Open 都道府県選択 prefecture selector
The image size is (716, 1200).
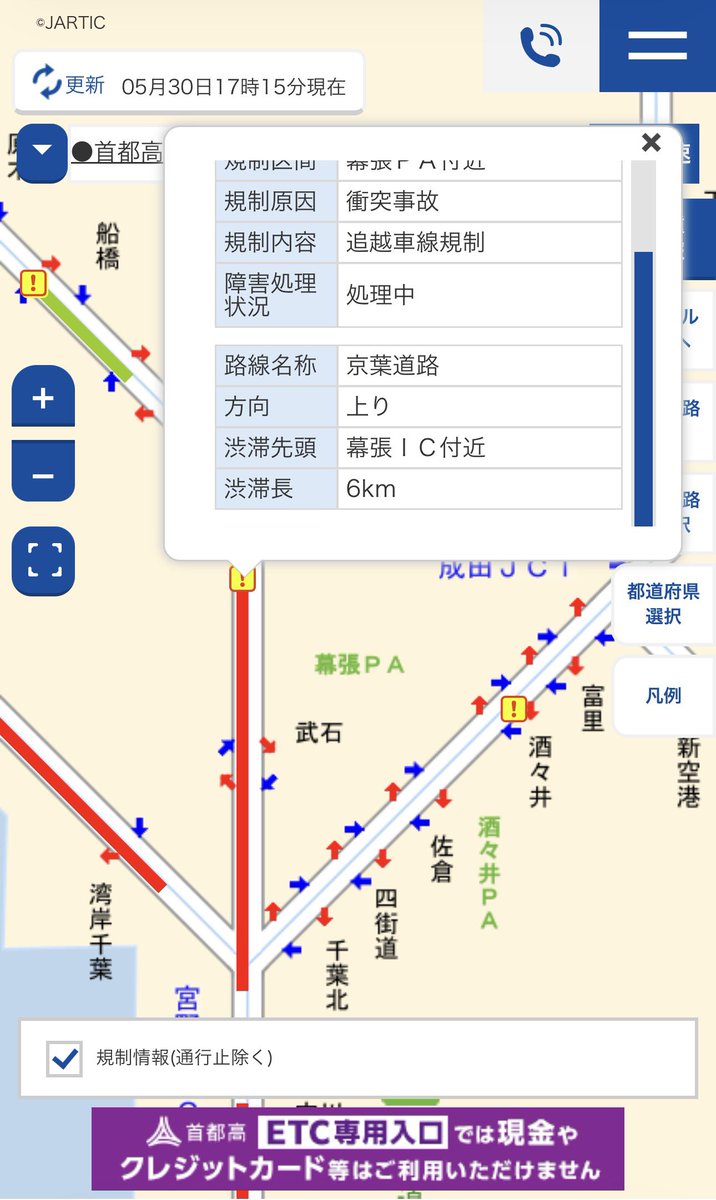coord(663,604)
